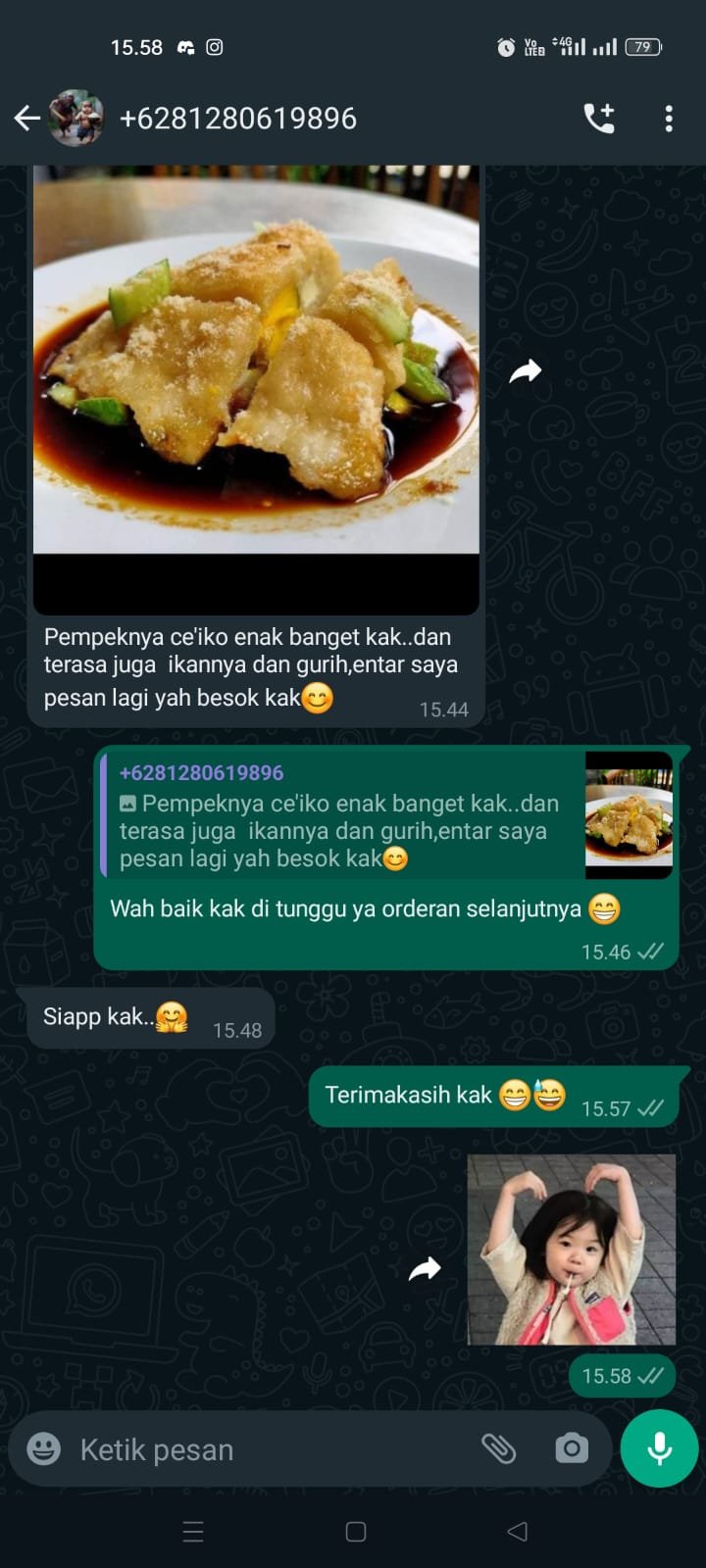Forward the sent toddler image

(x=425, y=1269)
